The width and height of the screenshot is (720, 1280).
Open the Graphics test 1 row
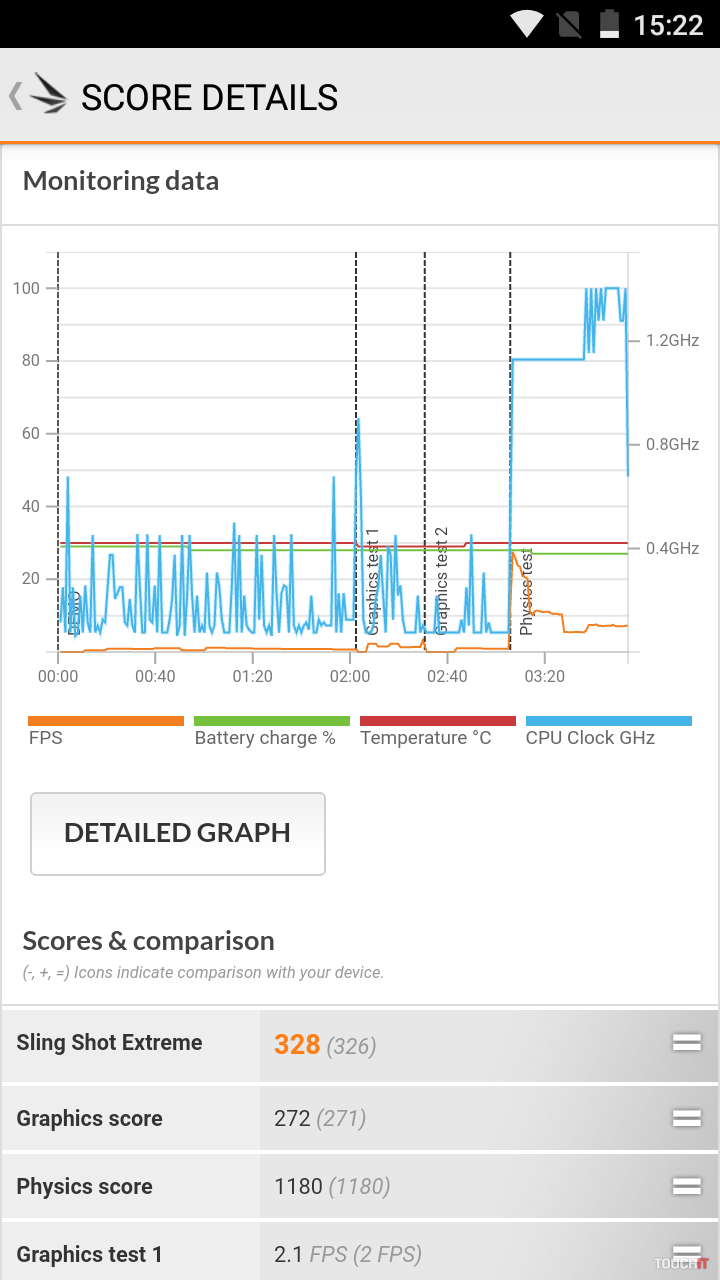[x=360, y=1254]
